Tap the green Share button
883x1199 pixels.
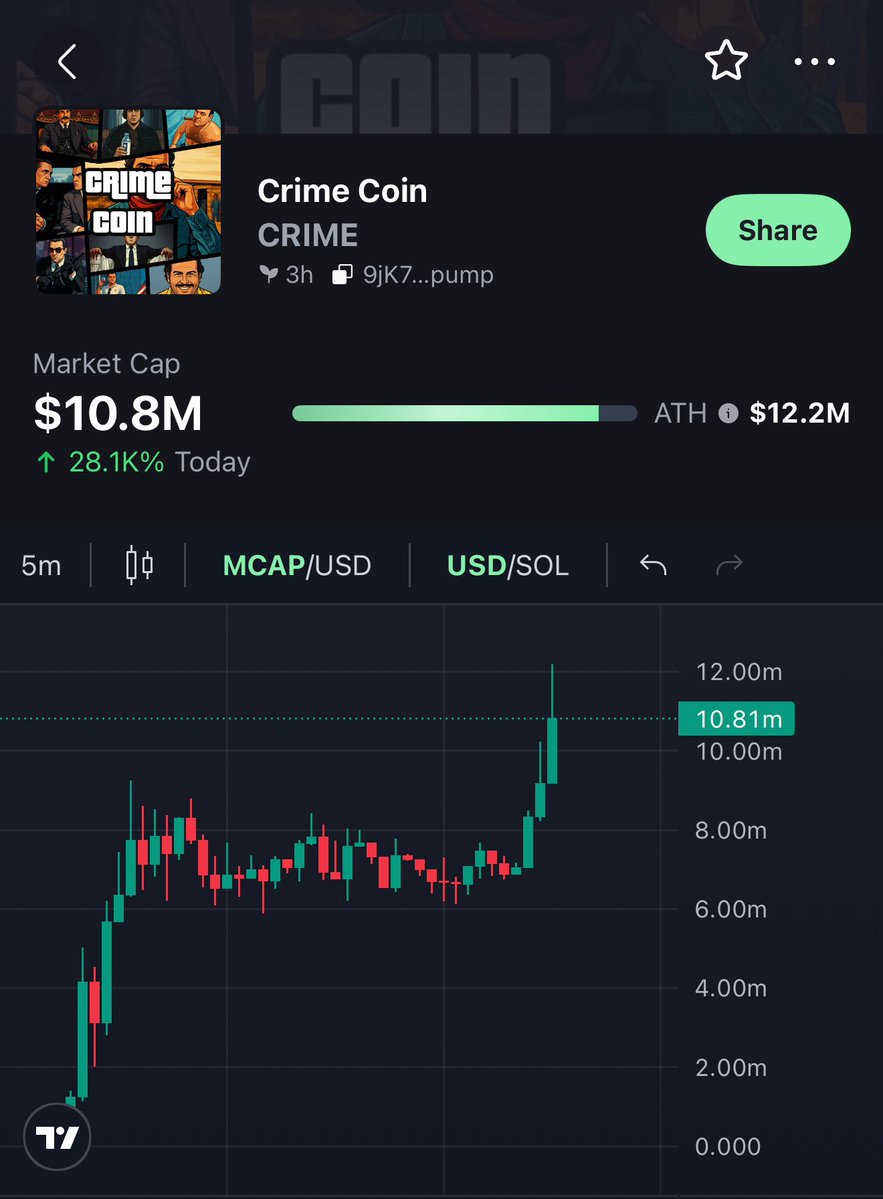click(x=778, y=231)
